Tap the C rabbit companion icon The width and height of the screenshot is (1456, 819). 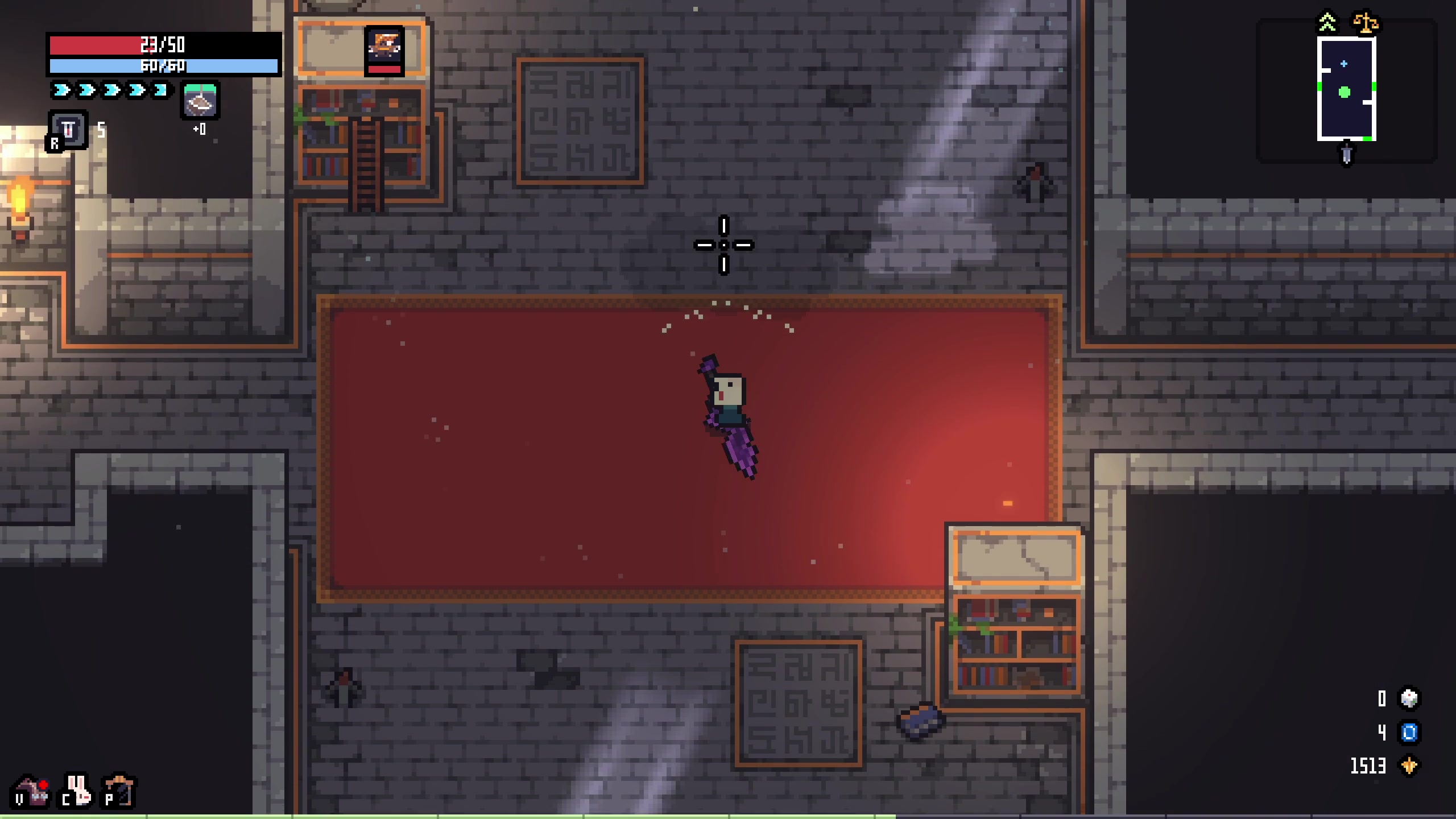pyautogui.click(x=77, y=791)
